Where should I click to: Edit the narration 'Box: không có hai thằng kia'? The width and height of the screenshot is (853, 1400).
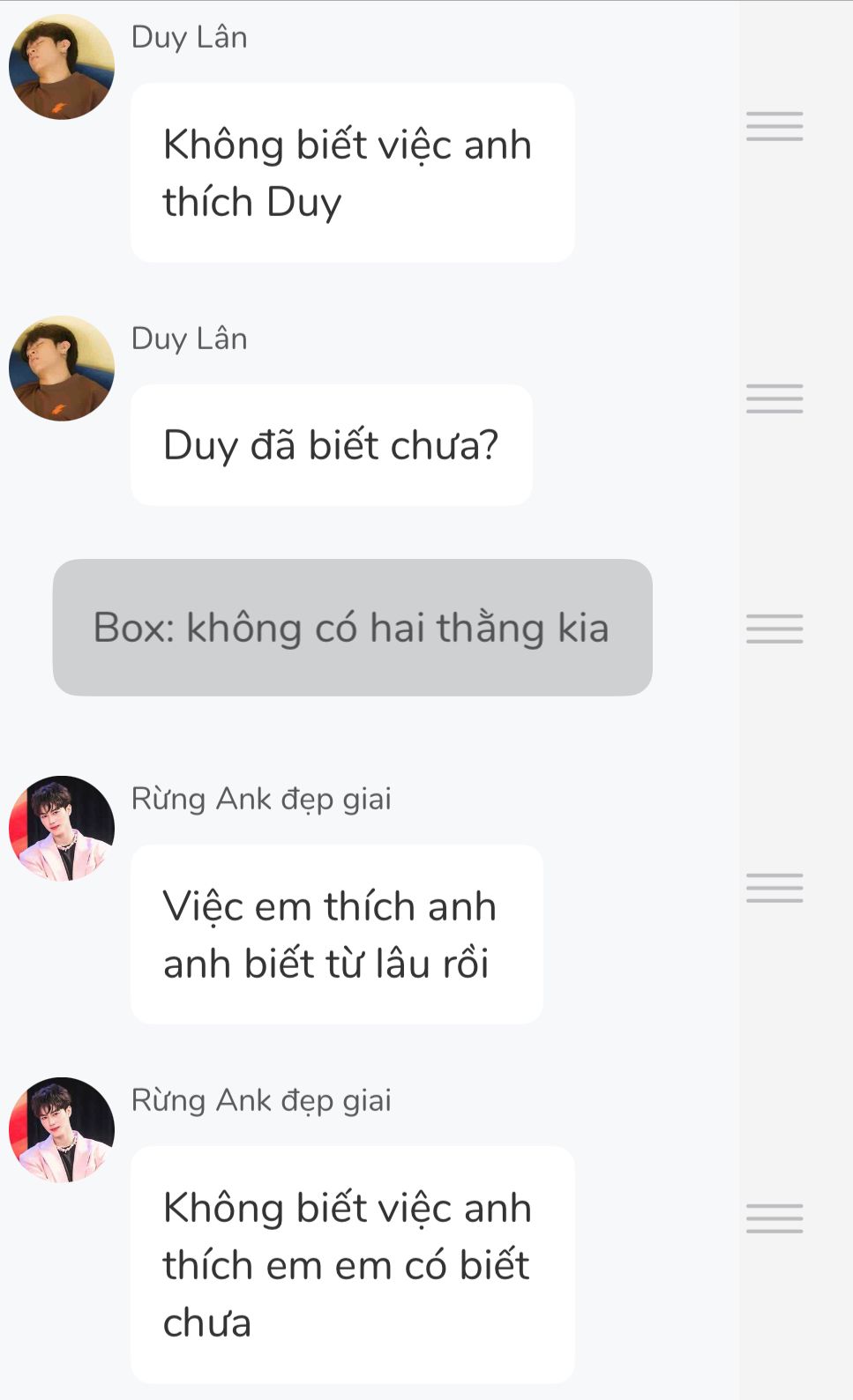352,628
